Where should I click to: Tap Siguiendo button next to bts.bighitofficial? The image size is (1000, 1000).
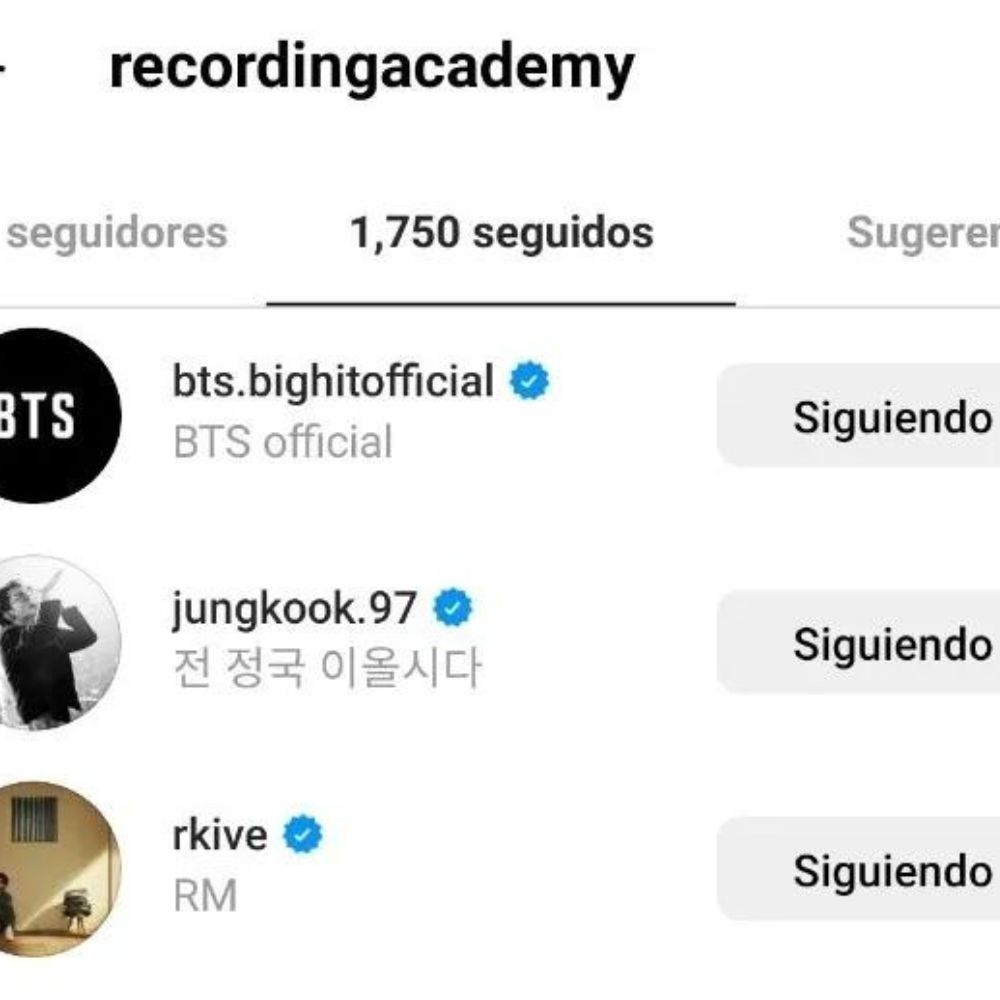(x=880, y=416)
